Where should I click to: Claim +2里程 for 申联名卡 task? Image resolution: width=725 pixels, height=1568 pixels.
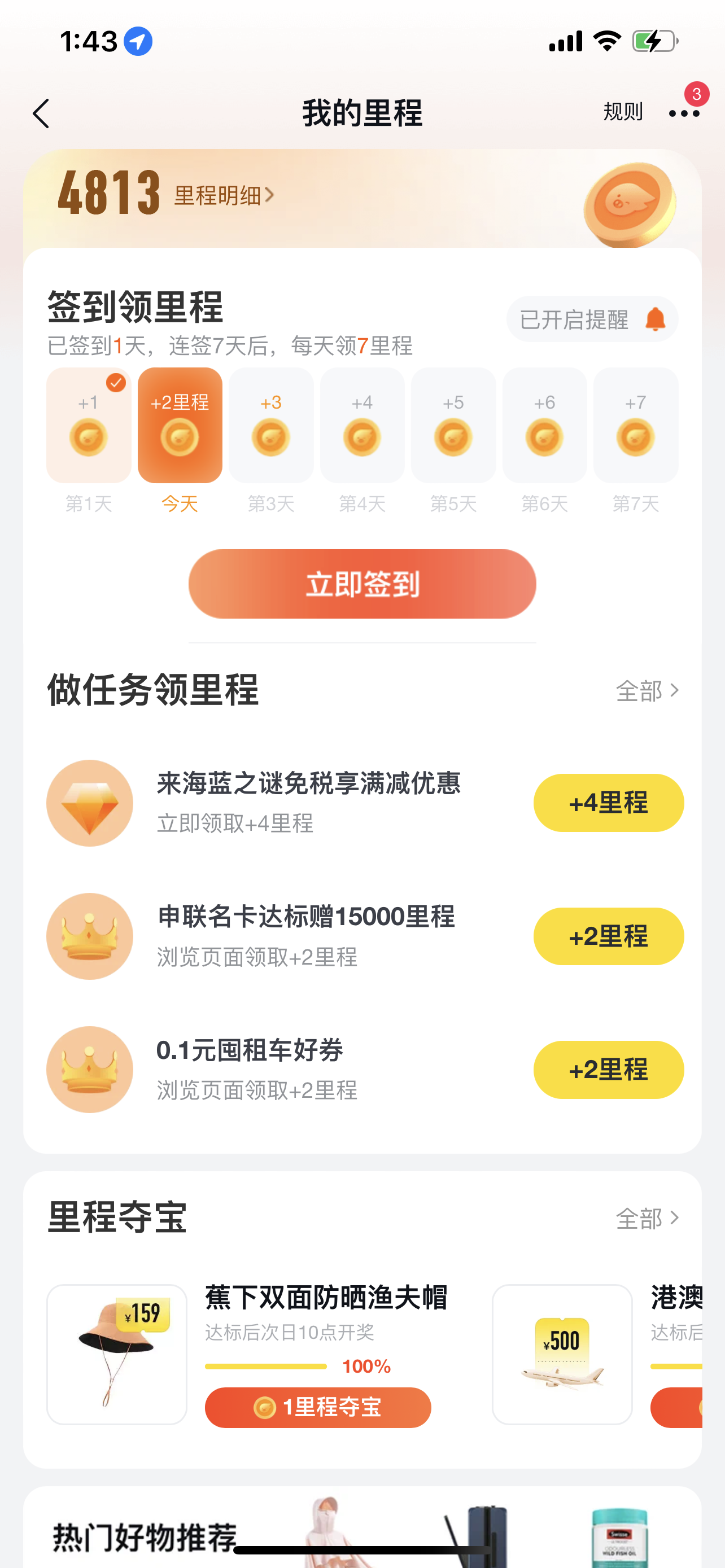point(608,936)
